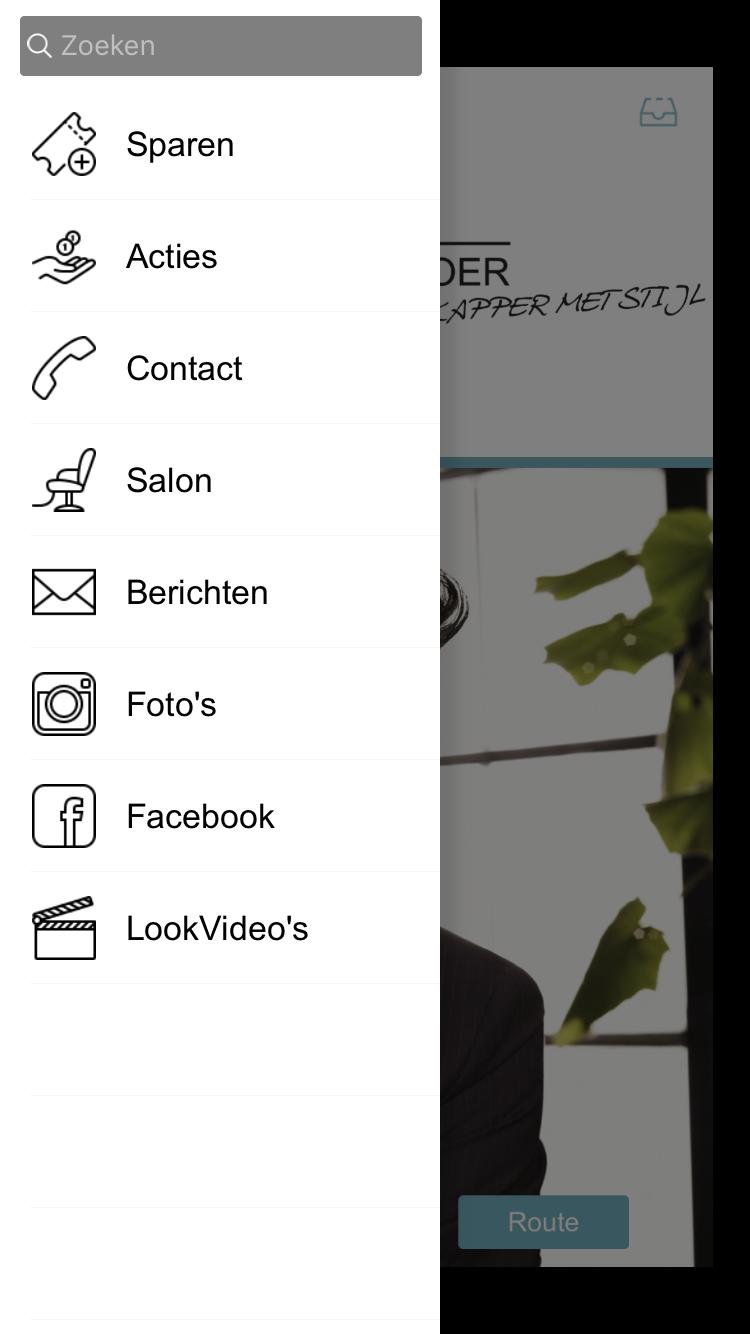The width and height of the screenshot is (750, 1334).
Task: Tap the Route button
Action: tap(543, 1222)
